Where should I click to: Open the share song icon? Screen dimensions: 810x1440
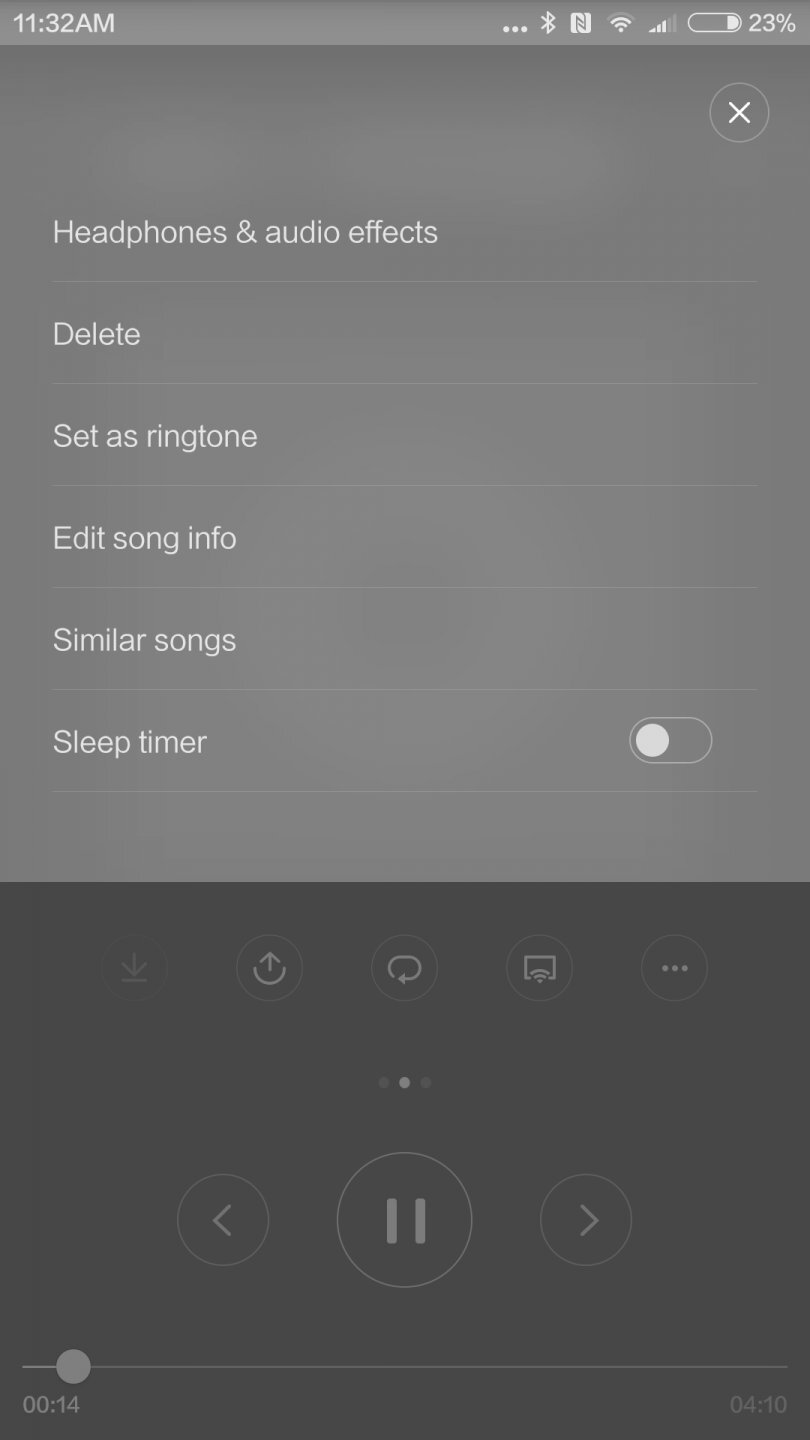(x=269, y=968)
